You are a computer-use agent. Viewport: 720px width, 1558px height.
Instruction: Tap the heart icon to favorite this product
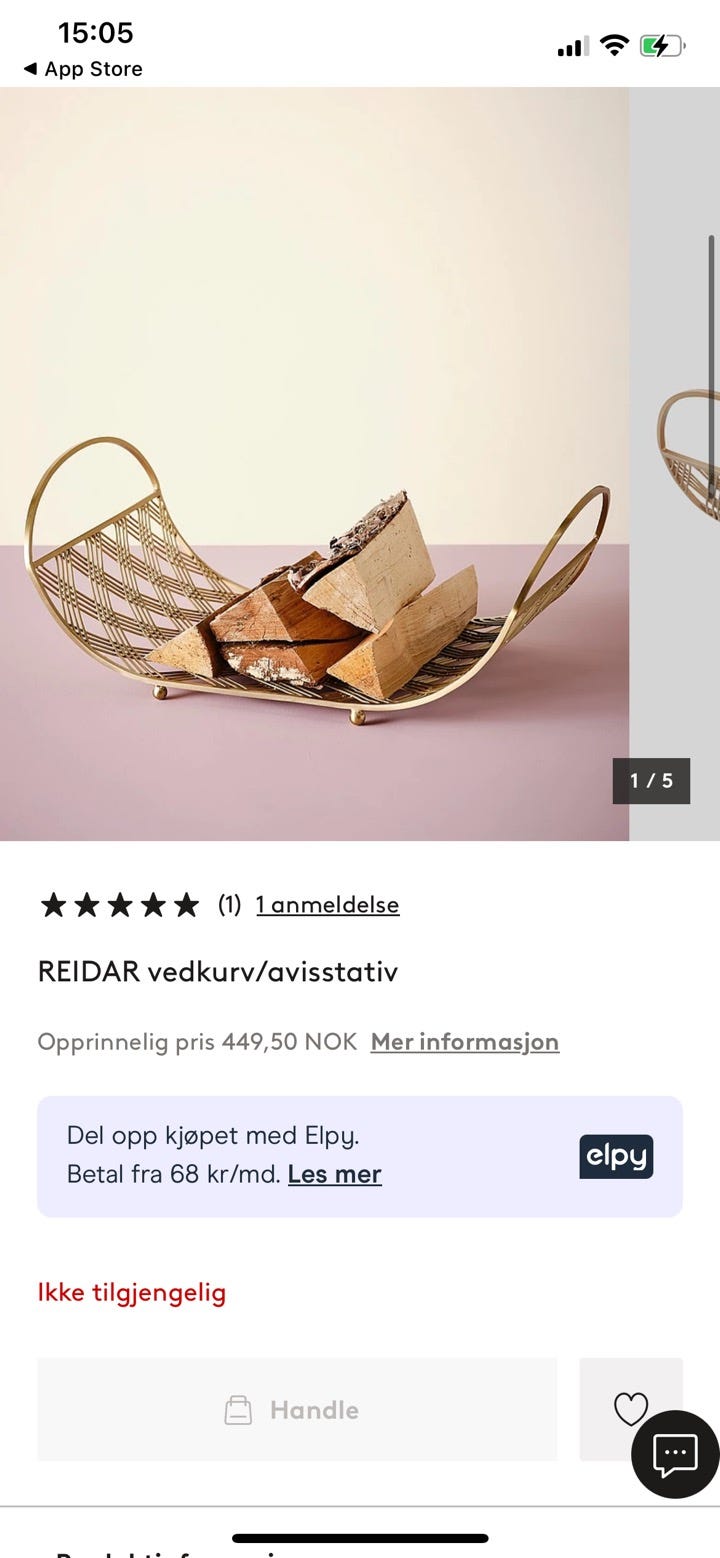[630, 1410]
